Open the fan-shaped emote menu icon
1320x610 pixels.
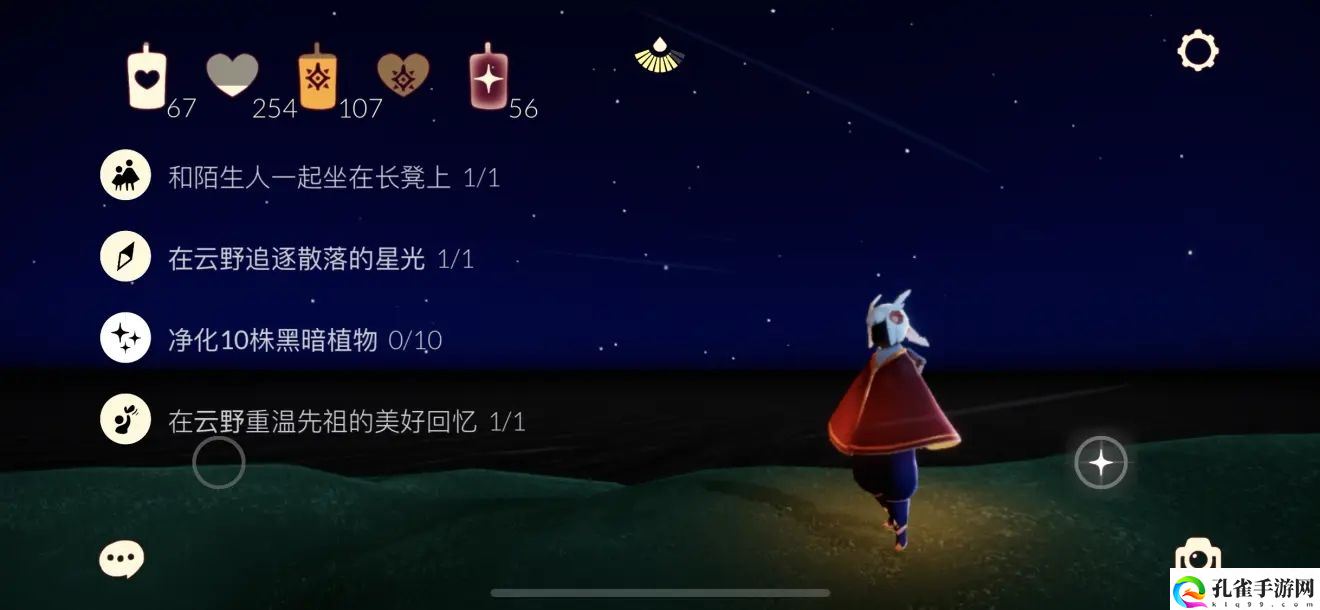[659, 56]
